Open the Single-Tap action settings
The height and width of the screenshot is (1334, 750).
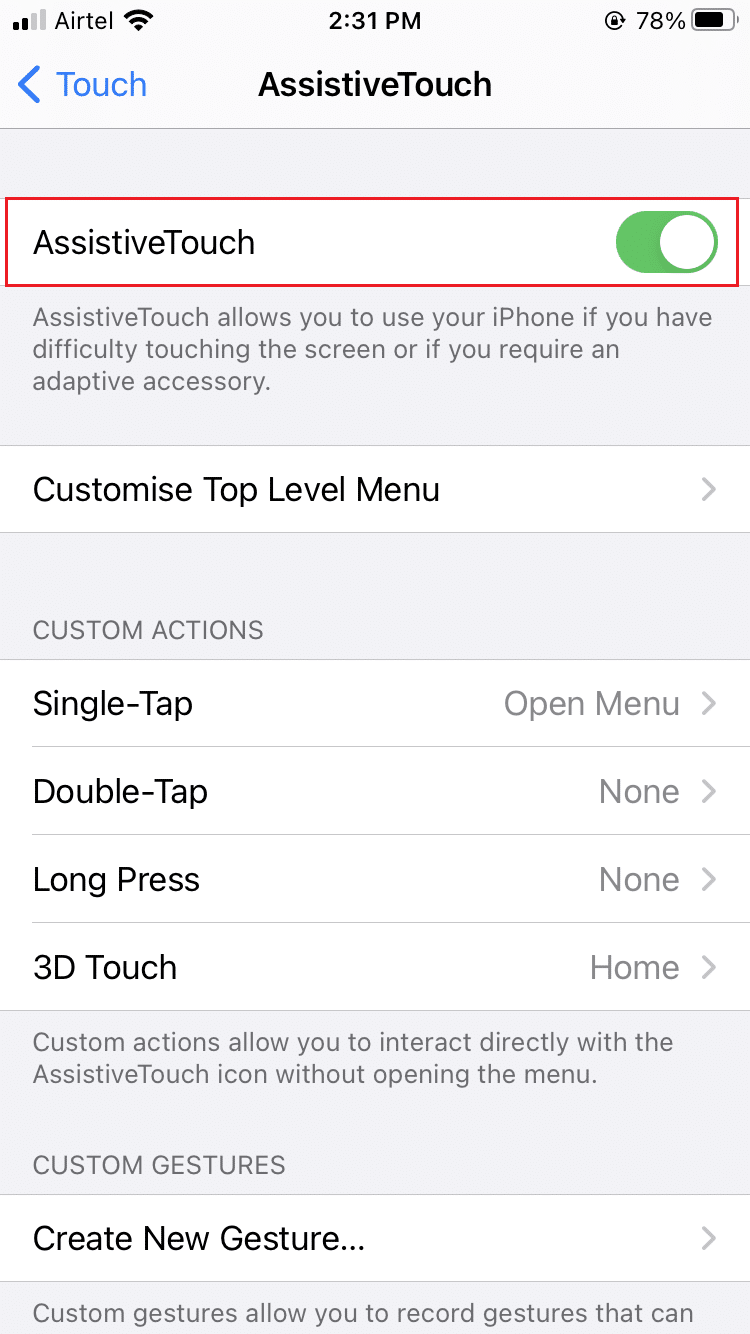tap(375, 703)
